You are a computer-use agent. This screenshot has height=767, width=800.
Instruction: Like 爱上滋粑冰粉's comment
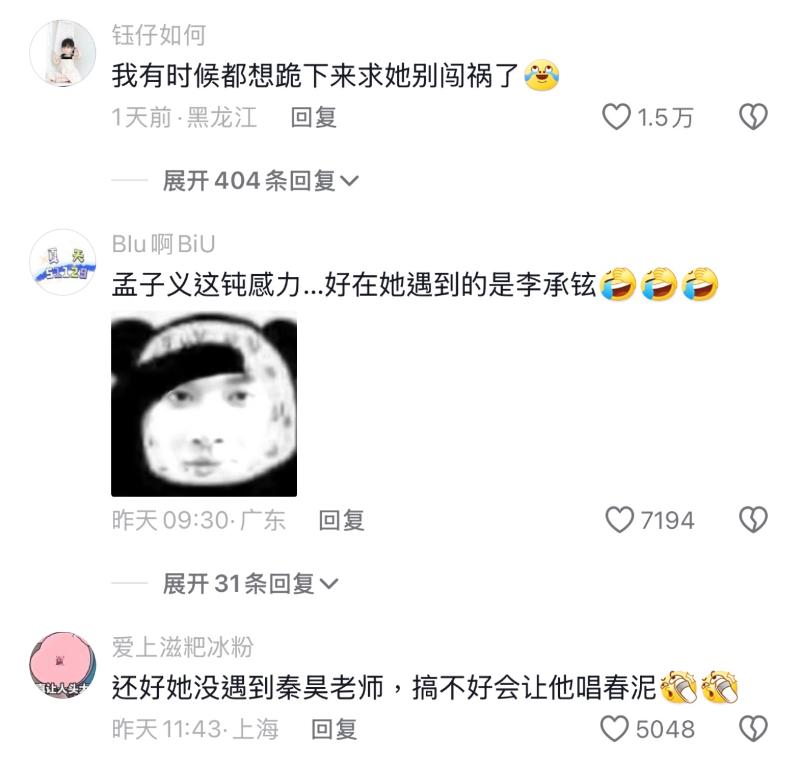tap(617, 729)
